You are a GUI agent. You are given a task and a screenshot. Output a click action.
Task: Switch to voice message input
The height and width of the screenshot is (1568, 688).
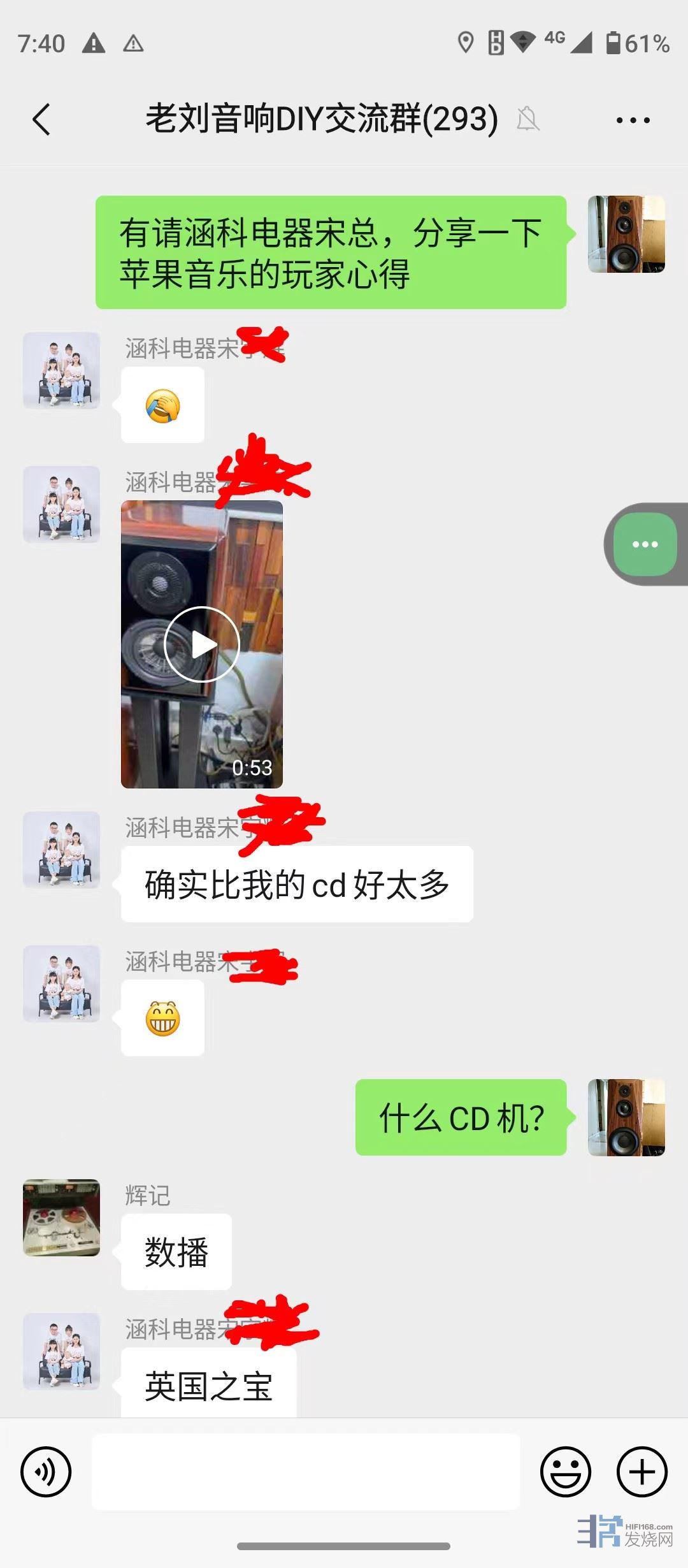tap(46, 1472)
